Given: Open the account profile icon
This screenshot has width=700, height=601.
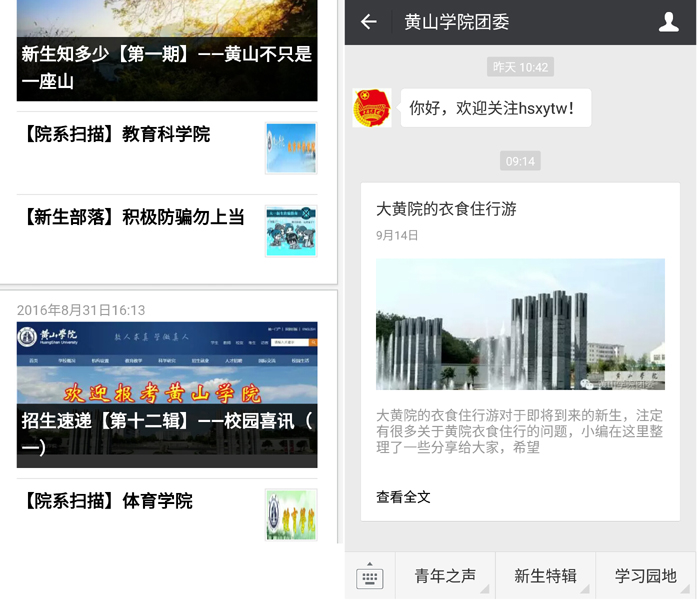Looking at the screenshot, I should (x=669, y=22).
